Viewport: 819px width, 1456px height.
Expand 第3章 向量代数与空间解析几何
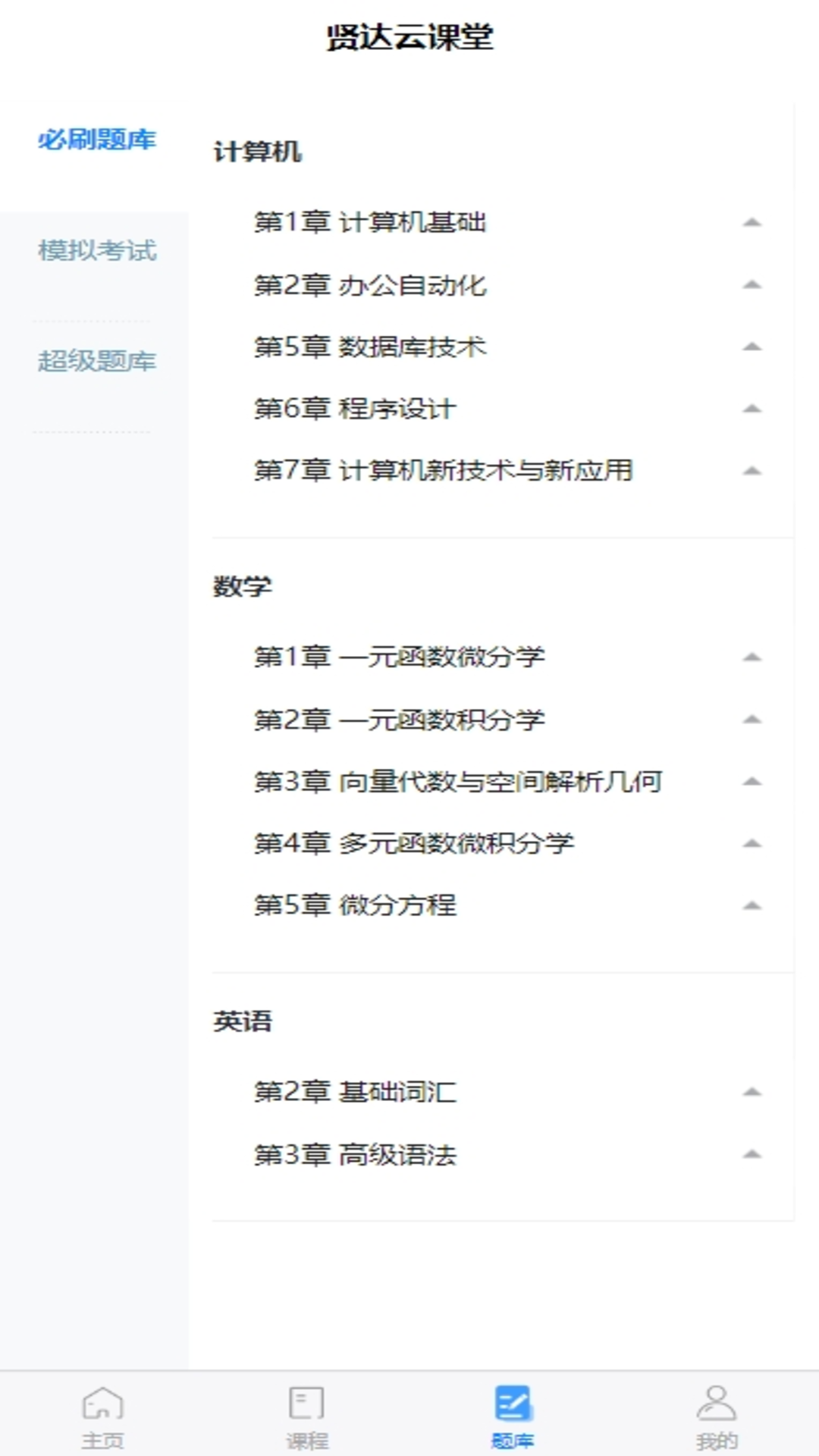point(458,781)
